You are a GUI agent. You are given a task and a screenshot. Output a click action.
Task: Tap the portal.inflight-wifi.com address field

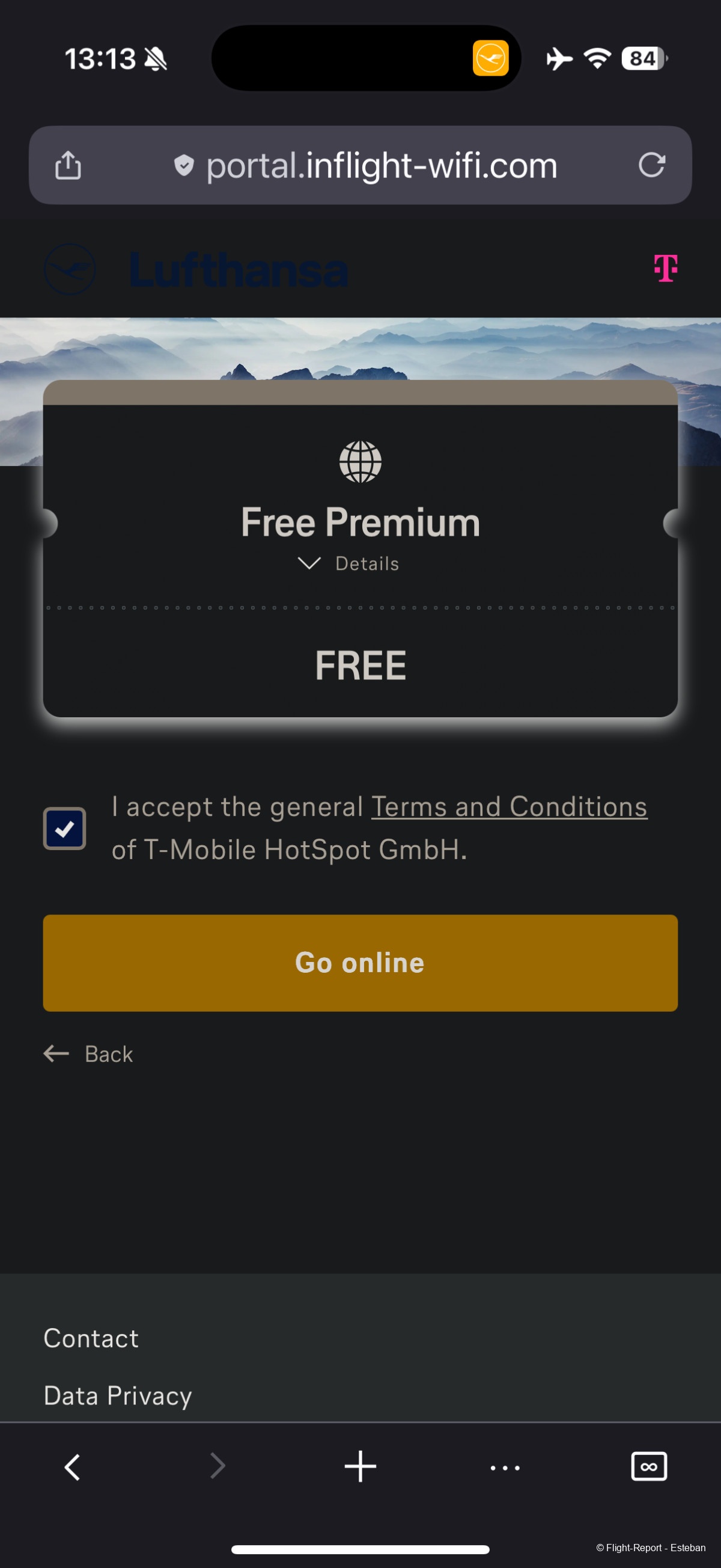[x=381, y=165]
